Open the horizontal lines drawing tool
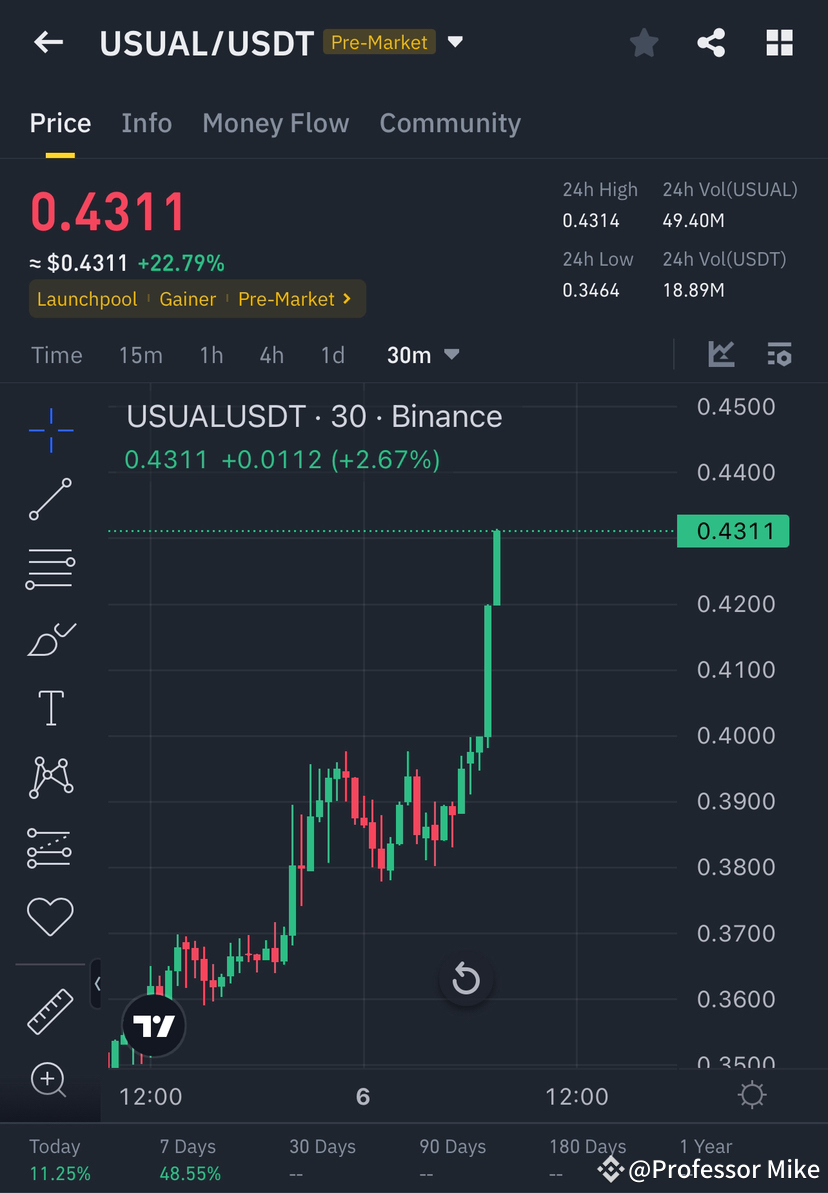 [50, 568]
